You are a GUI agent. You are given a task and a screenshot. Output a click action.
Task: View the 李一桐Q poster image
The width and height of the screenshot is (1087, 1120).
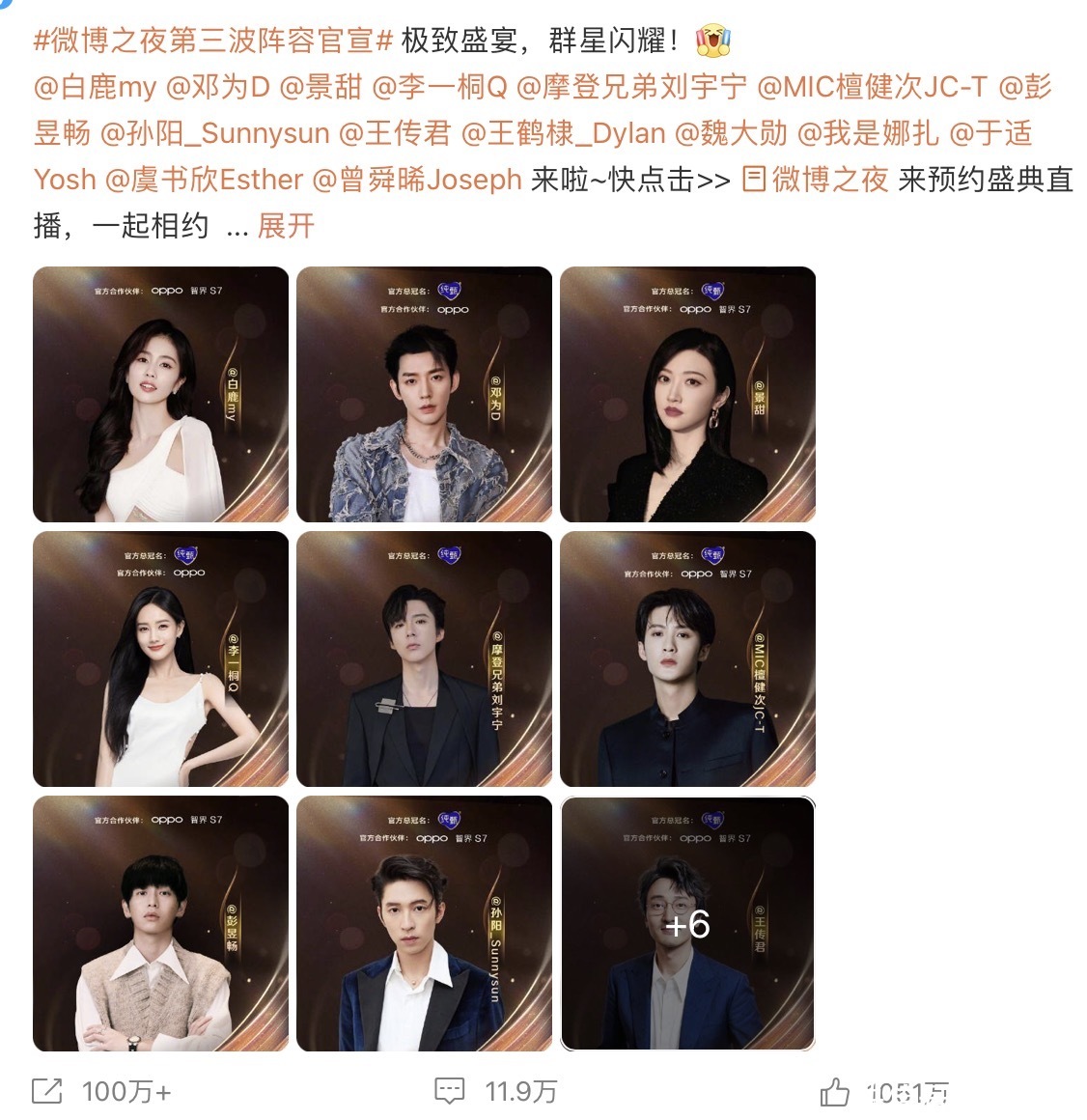click(x=160, y=658)
